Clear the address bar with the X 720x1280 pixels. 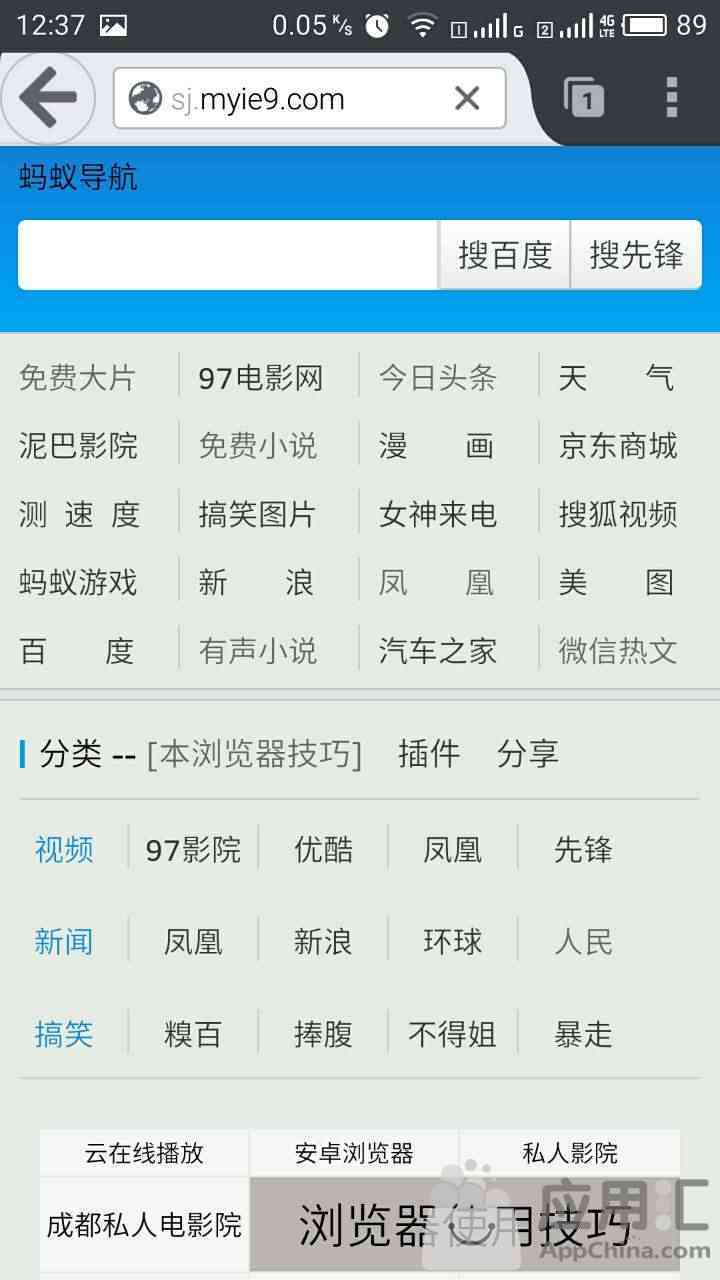(467, 98)
